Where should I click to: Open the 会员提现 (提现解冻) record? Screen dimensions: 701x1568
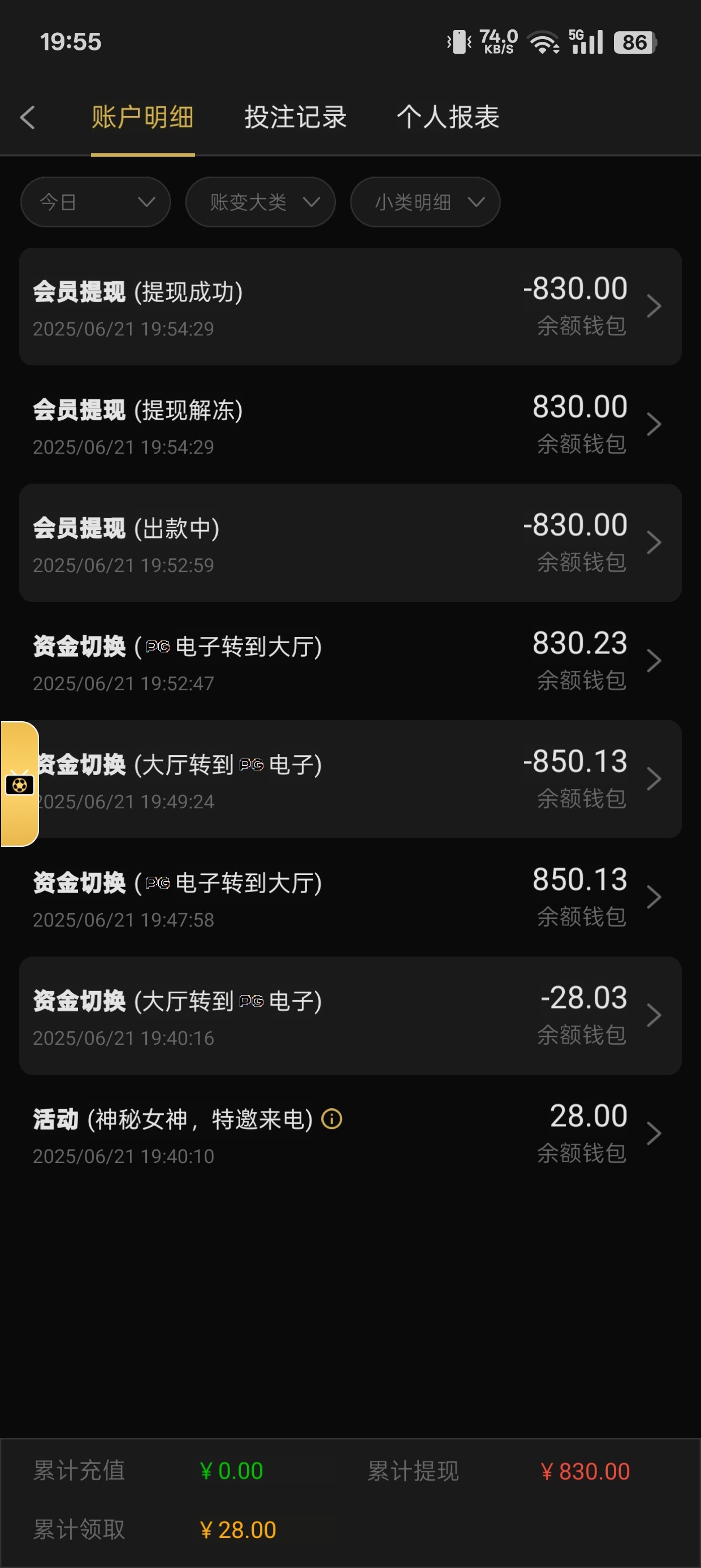pos(350,424)
